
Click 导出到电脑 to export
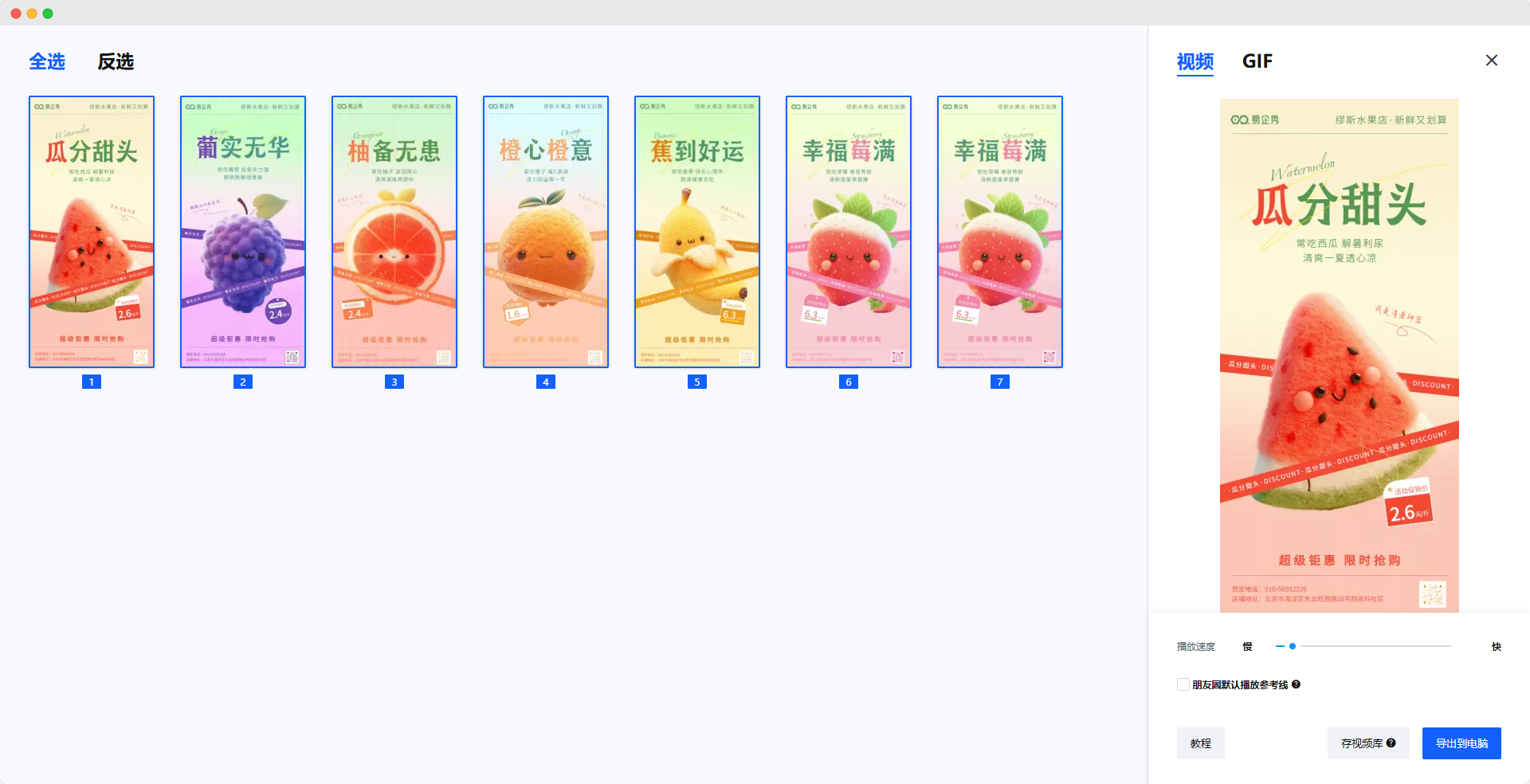[1461, 743]
